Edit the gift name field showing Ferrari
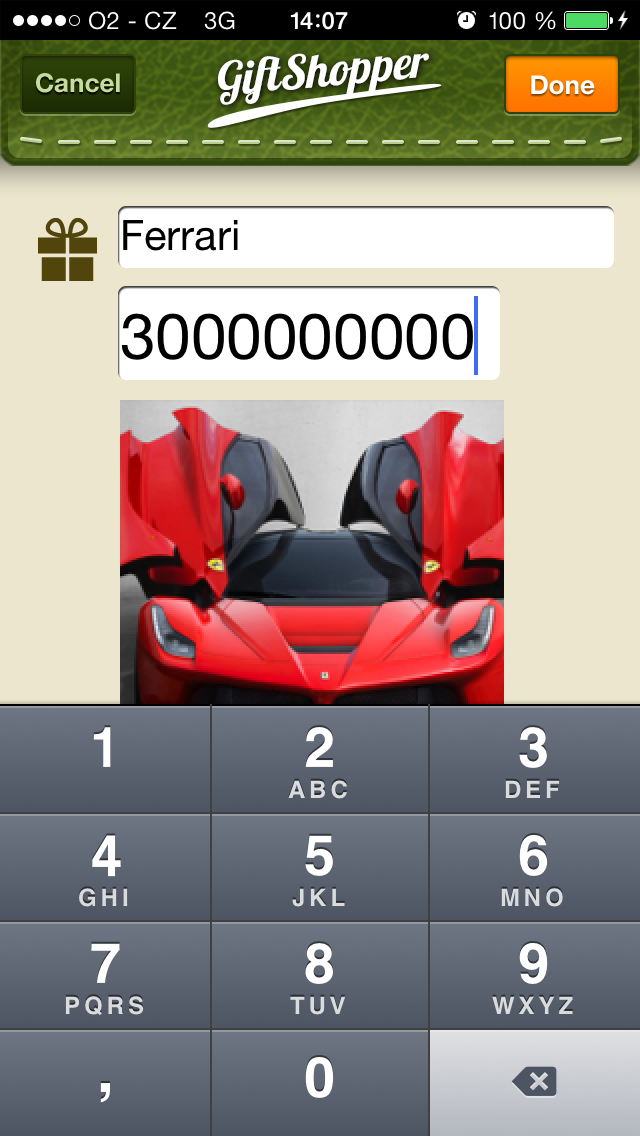Viewport: 640px width, 1136px height. [365, 237]
